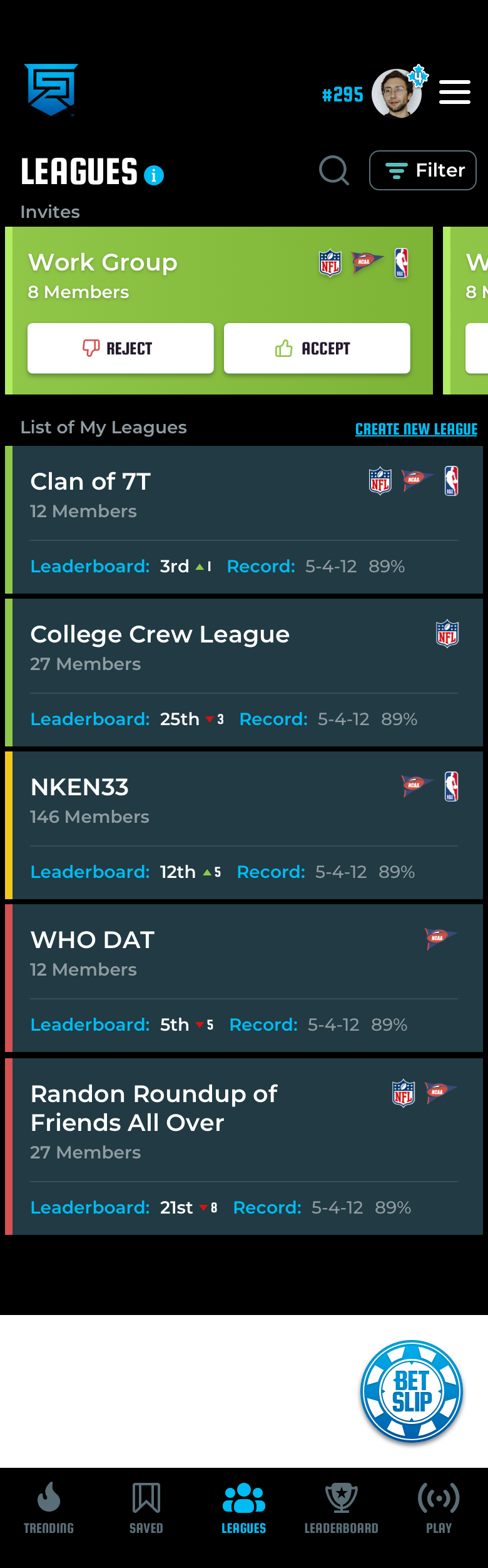Select the Leagues tab
This screenshot has height=1568, width=488.
[244, 1507]
